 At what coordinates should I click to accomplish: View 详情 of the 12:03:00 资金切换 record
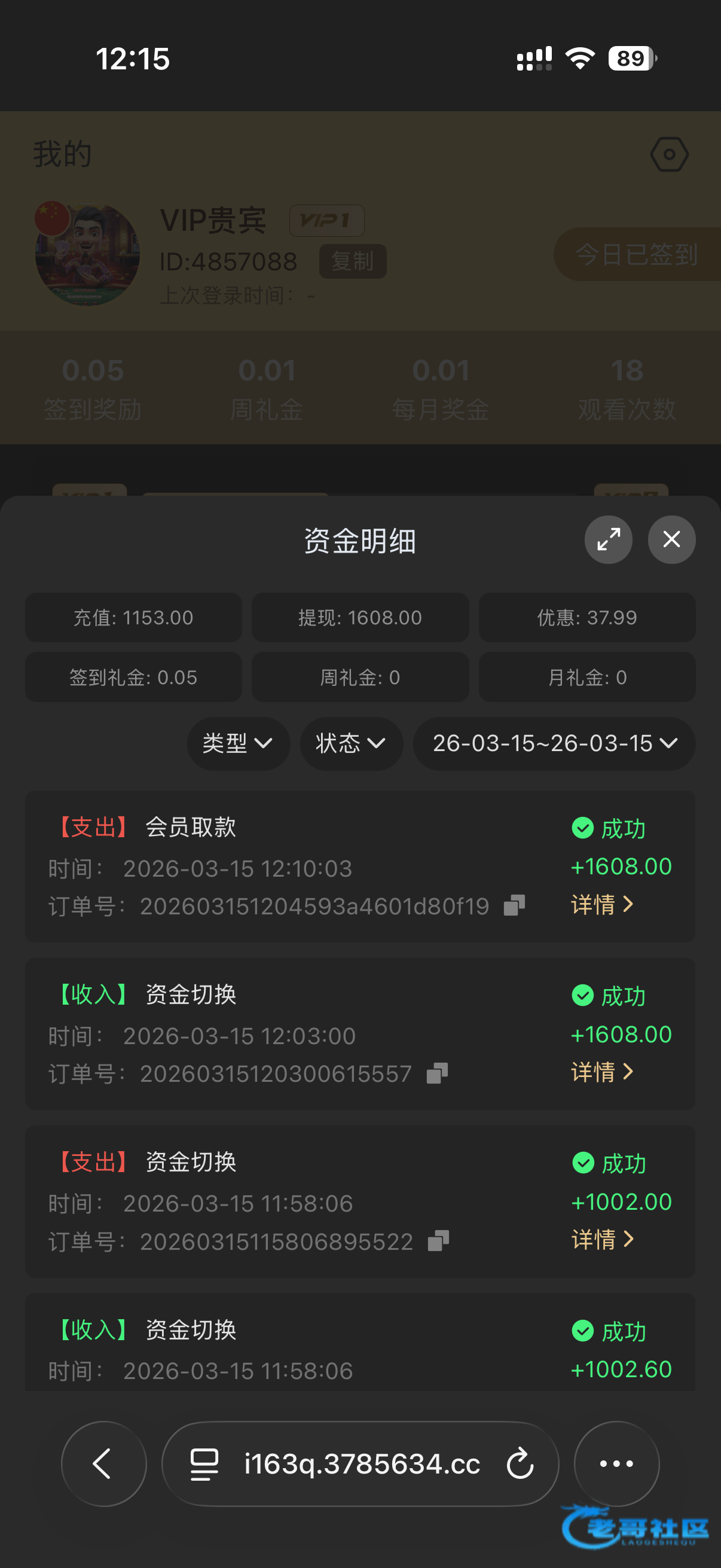pos(602,1072)
